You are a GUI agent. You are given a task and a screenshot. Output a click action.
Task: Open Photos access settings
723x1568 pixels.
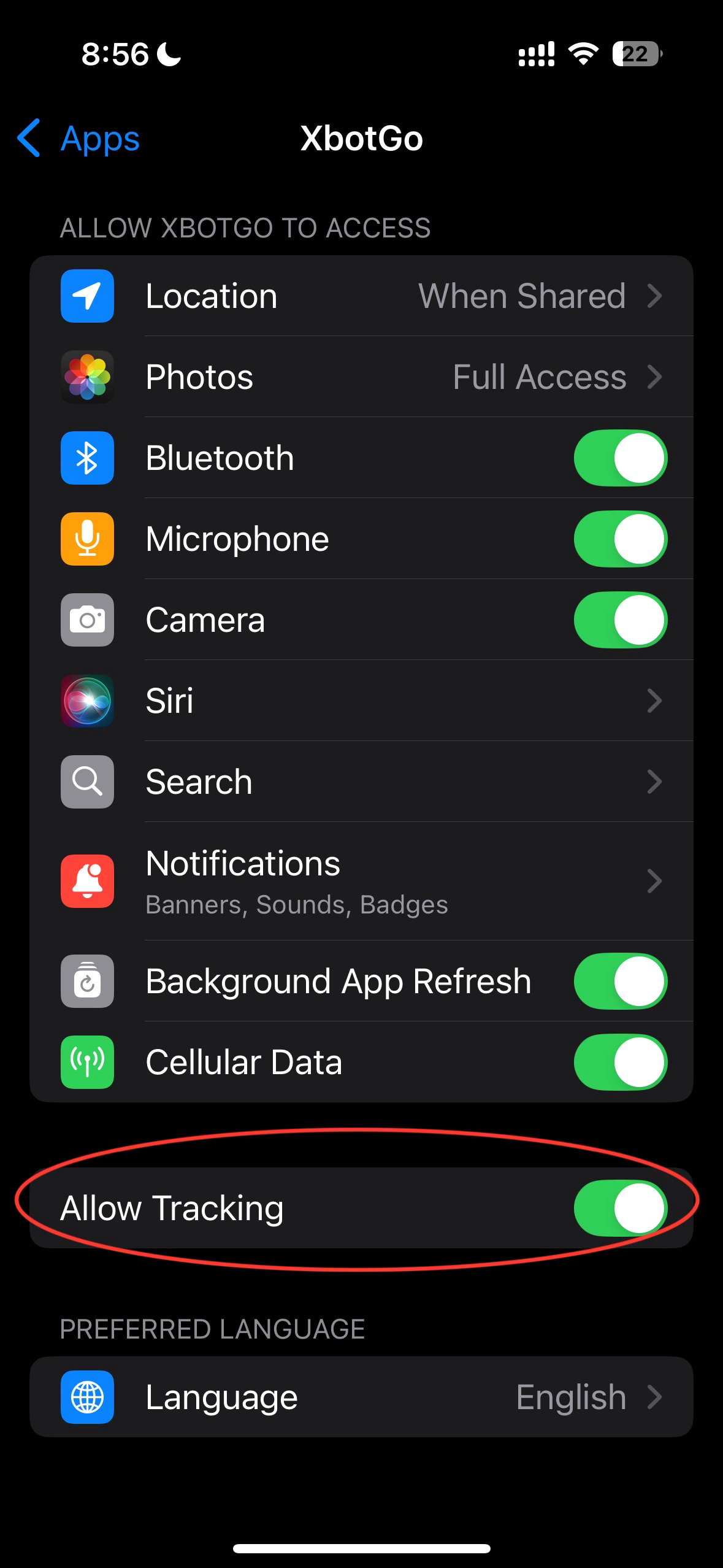click(x=361, y=377)
